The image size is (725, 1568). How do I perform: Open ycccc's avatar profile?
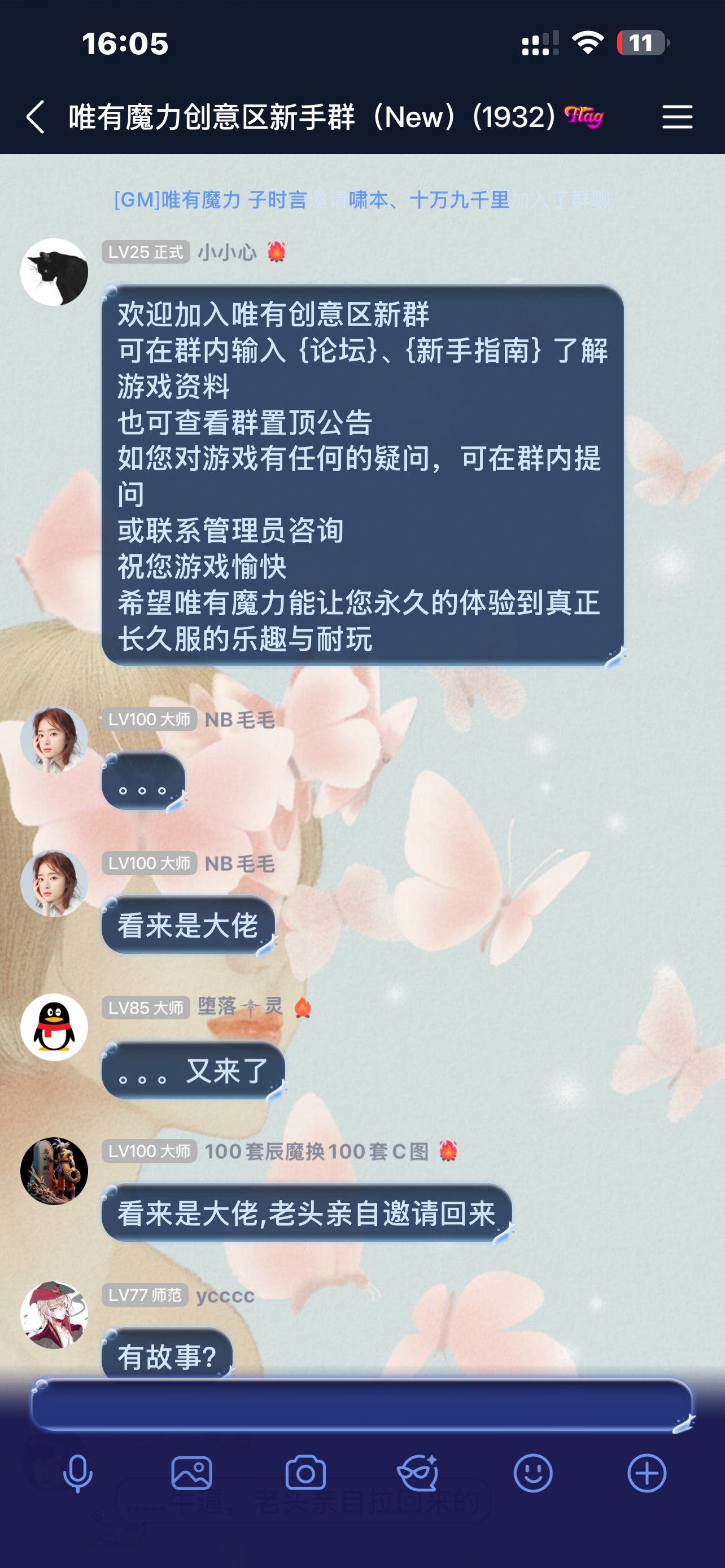point(54,1315)
